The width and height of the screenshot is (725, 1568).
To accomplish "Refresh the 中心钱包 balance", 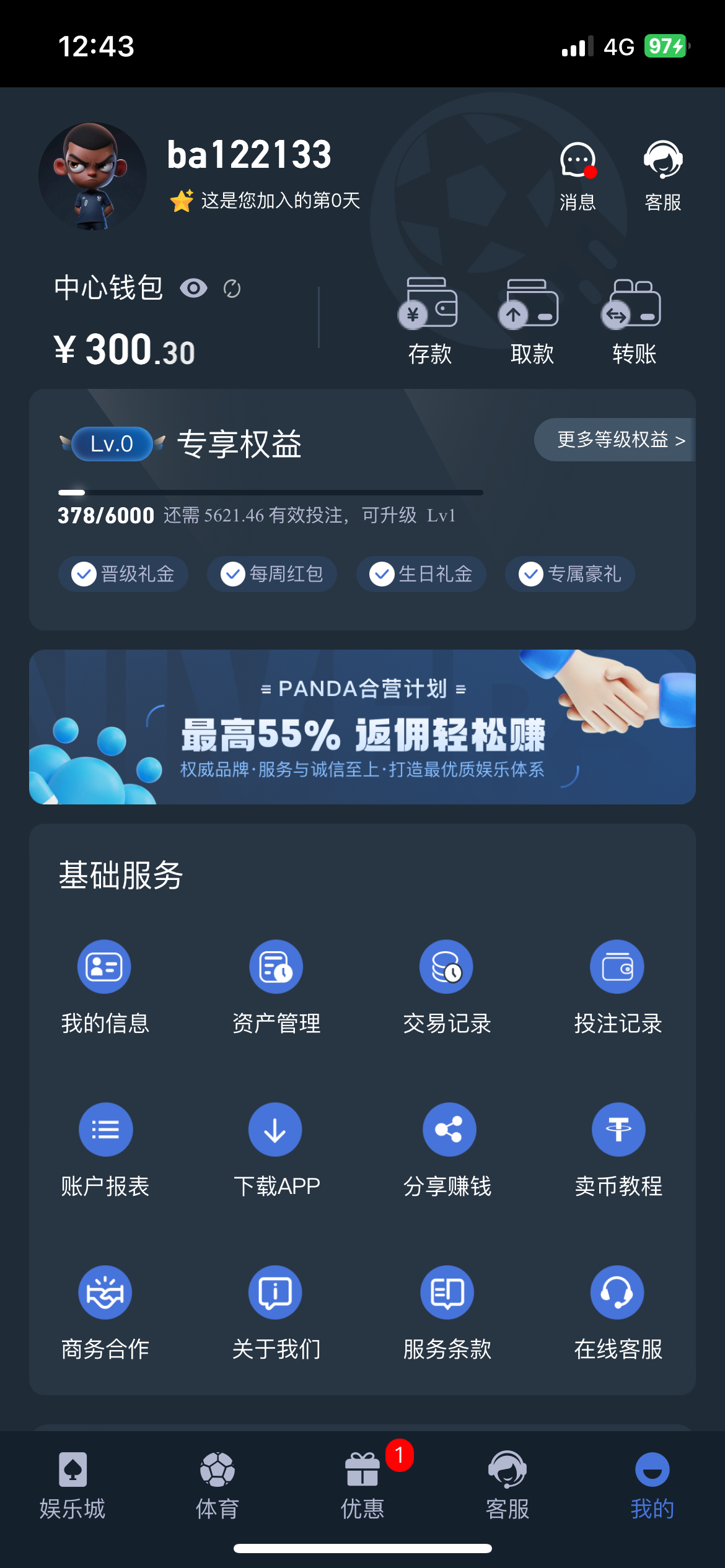I will (232, 289).
